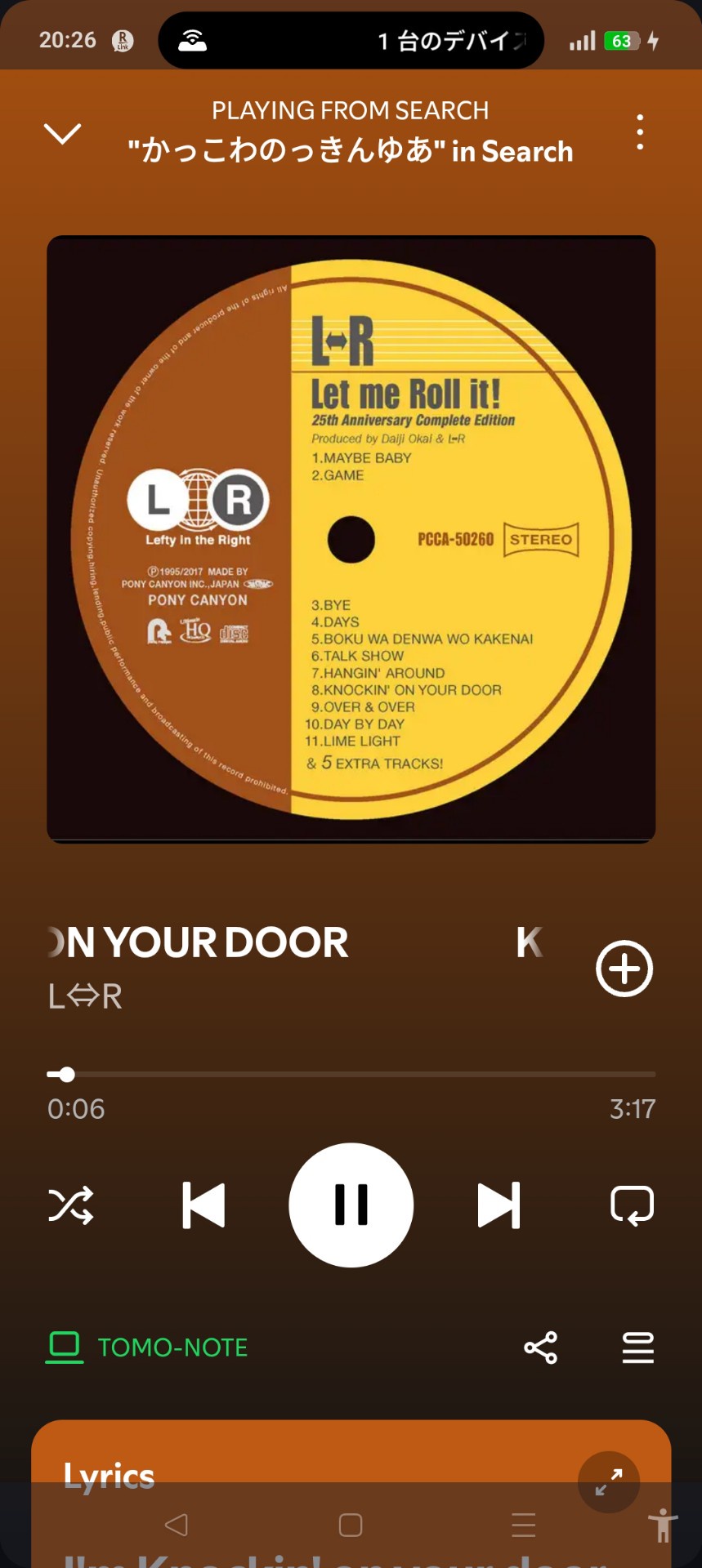Seek along the playback progress bar
702x1568 pixels.
[351, 1074]
